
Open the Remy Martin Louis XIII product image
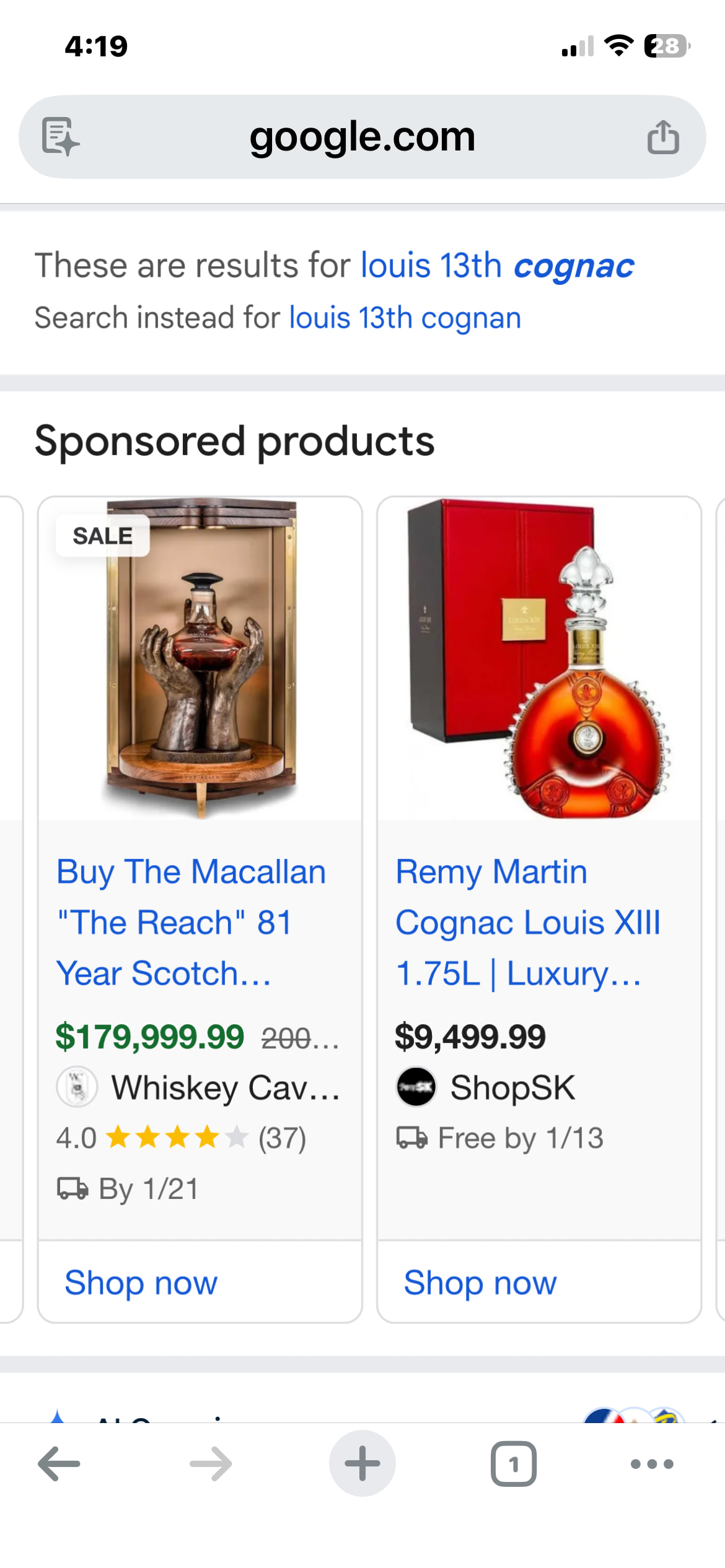538,658
